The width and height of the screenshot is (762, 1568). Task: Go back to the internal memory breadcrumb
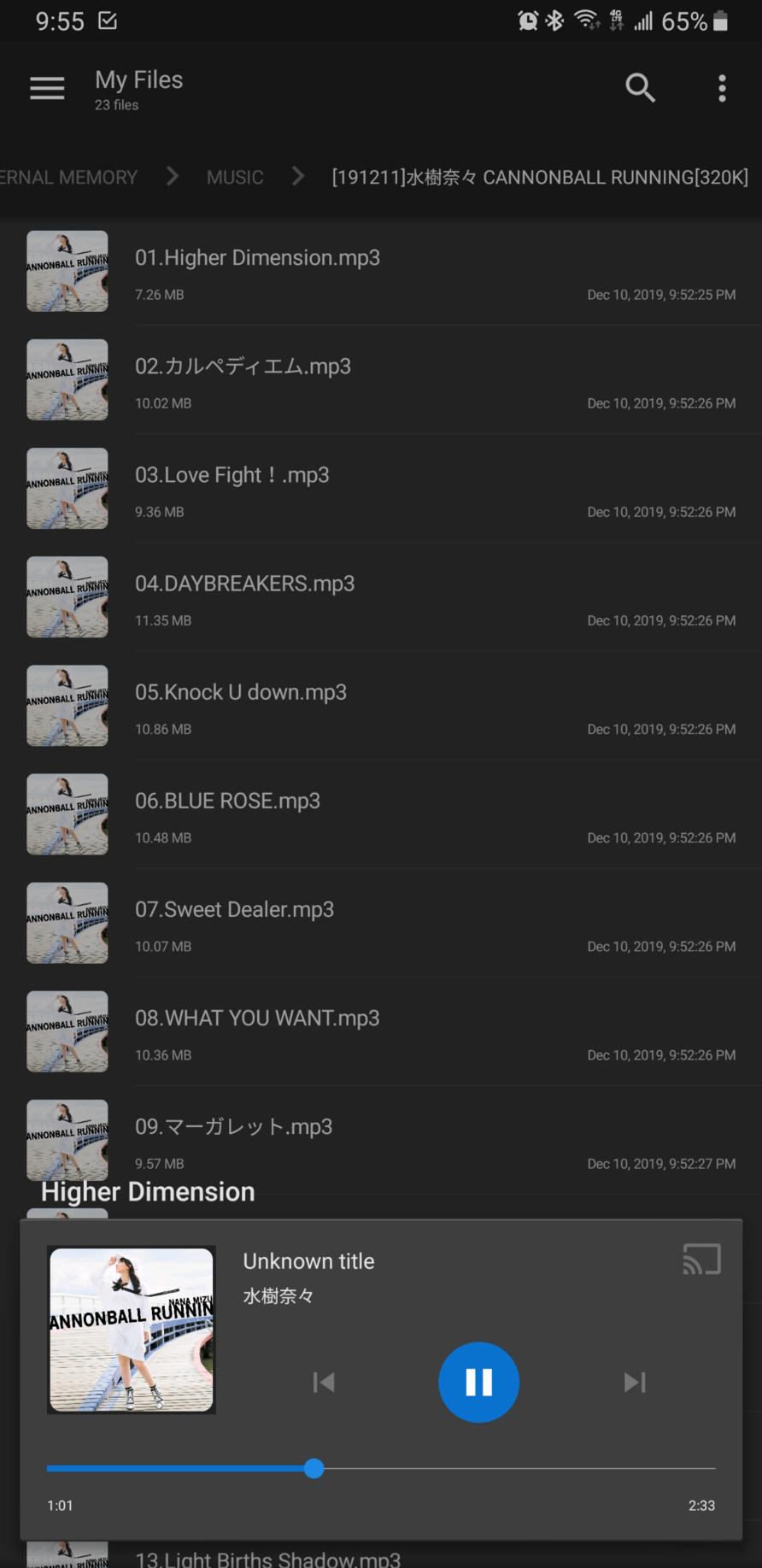pos(68,177)
